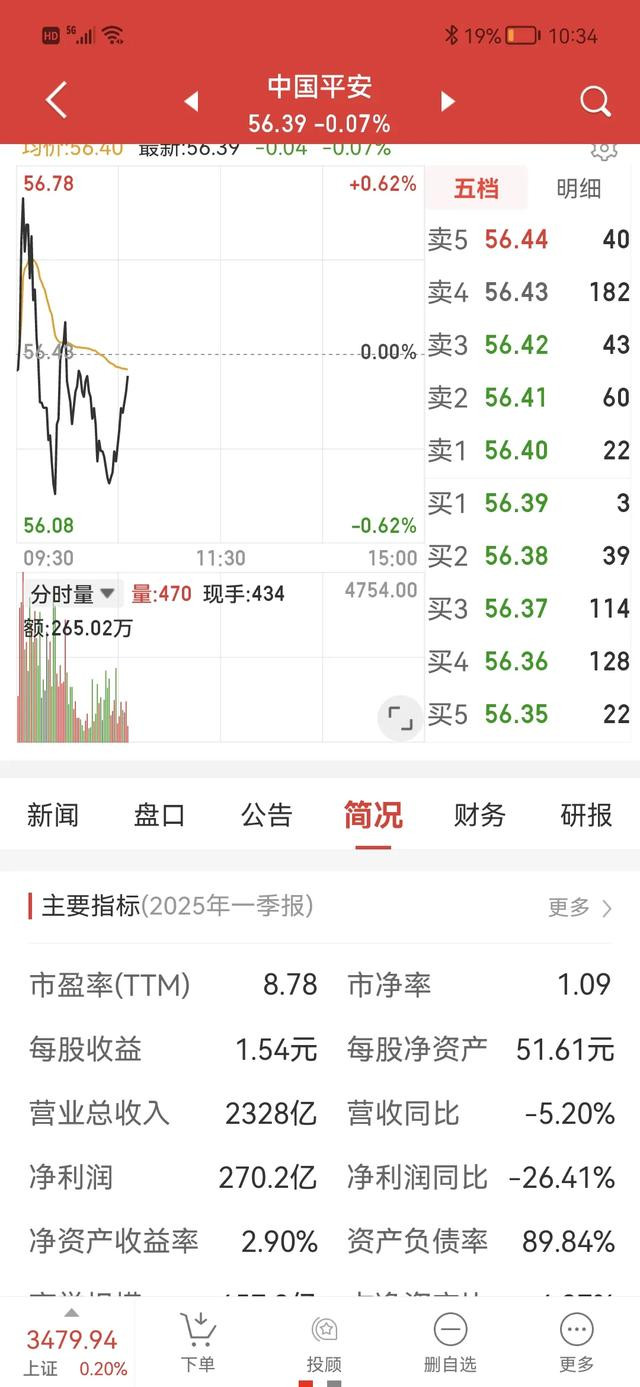Switch to the previous stock with left triangle
The image size is (640, 1387).
click(x=191, y=101)
